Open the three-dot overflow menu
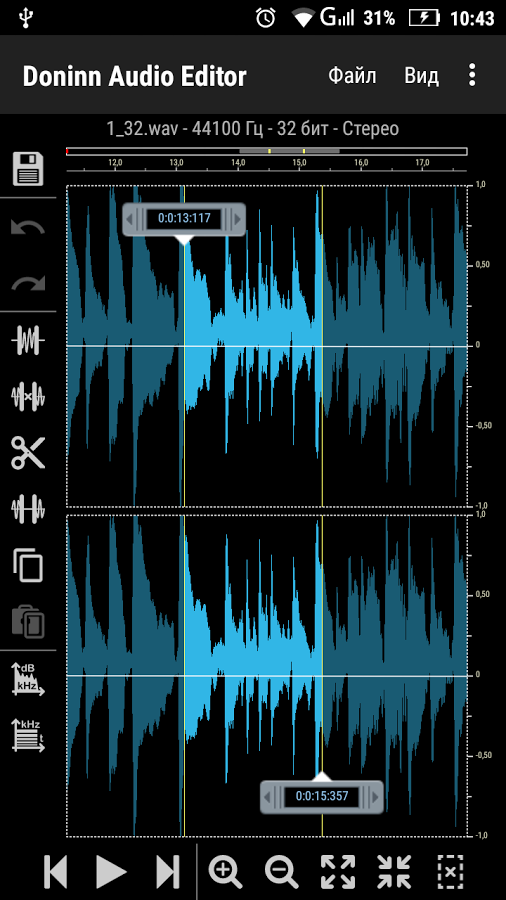This screenshot has height=900, width=506. point(472,75)
